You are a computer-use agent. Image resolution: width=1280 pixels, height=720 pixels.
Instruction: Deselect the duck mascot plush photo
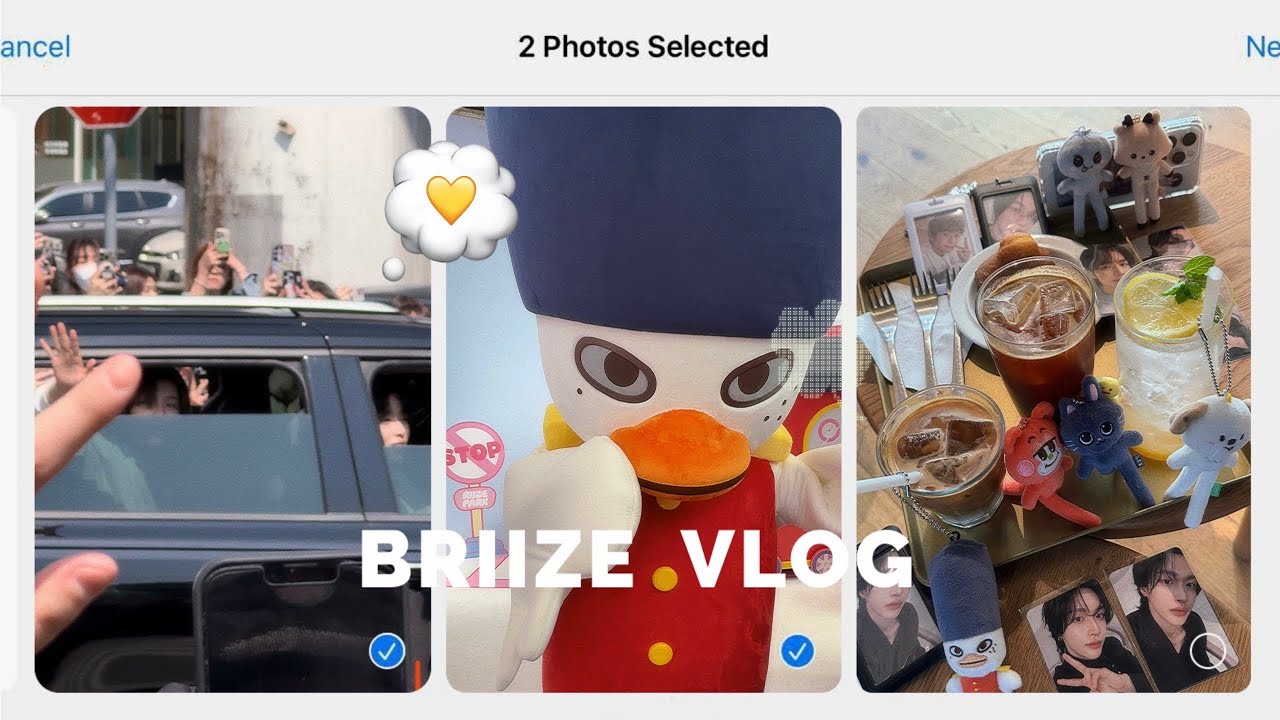pos(797,652)
